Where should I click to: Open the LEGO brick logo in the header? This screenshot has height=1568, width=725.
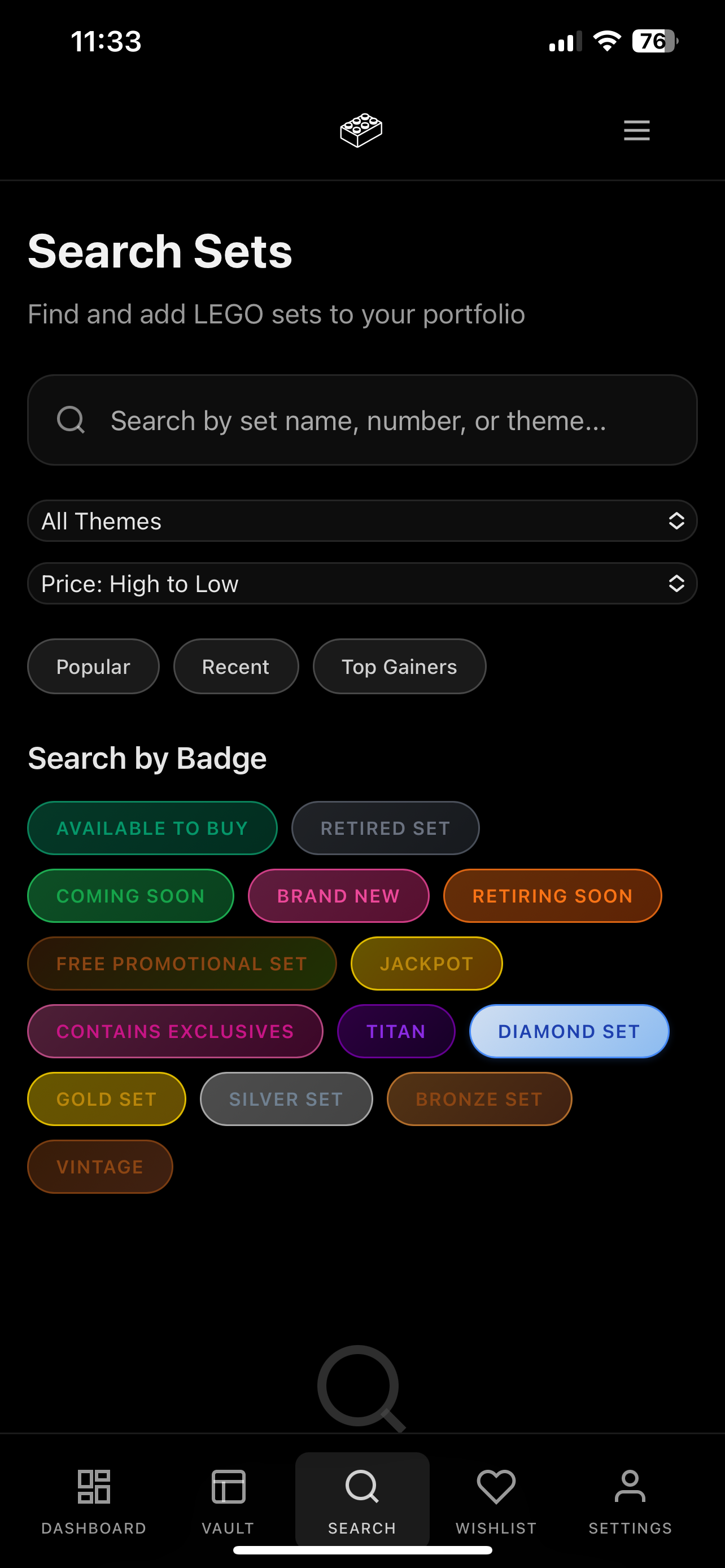[361, 130]
